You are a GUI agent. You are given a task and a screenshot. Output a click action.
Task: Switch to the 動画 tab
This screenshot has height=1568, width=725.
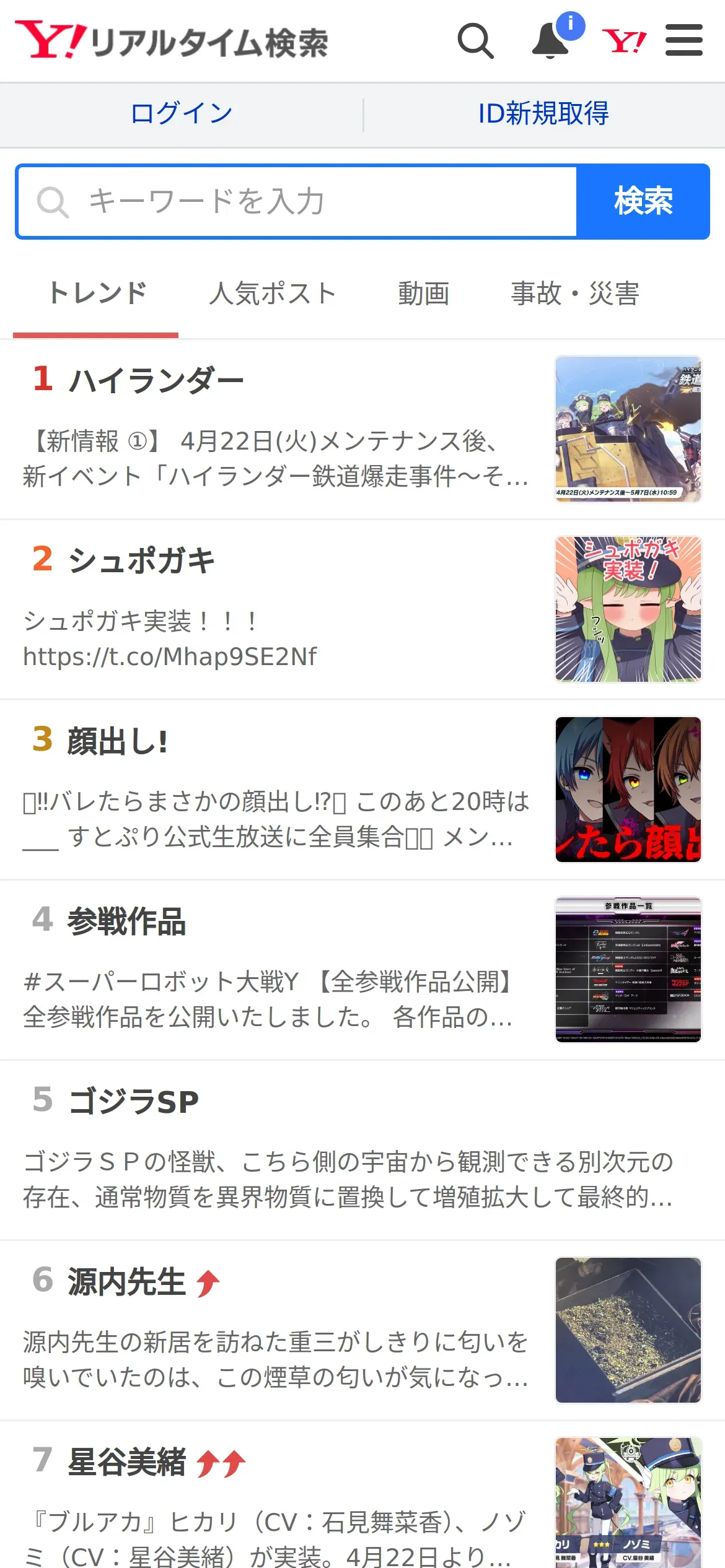pyautogui.click(x=424, y=294)
